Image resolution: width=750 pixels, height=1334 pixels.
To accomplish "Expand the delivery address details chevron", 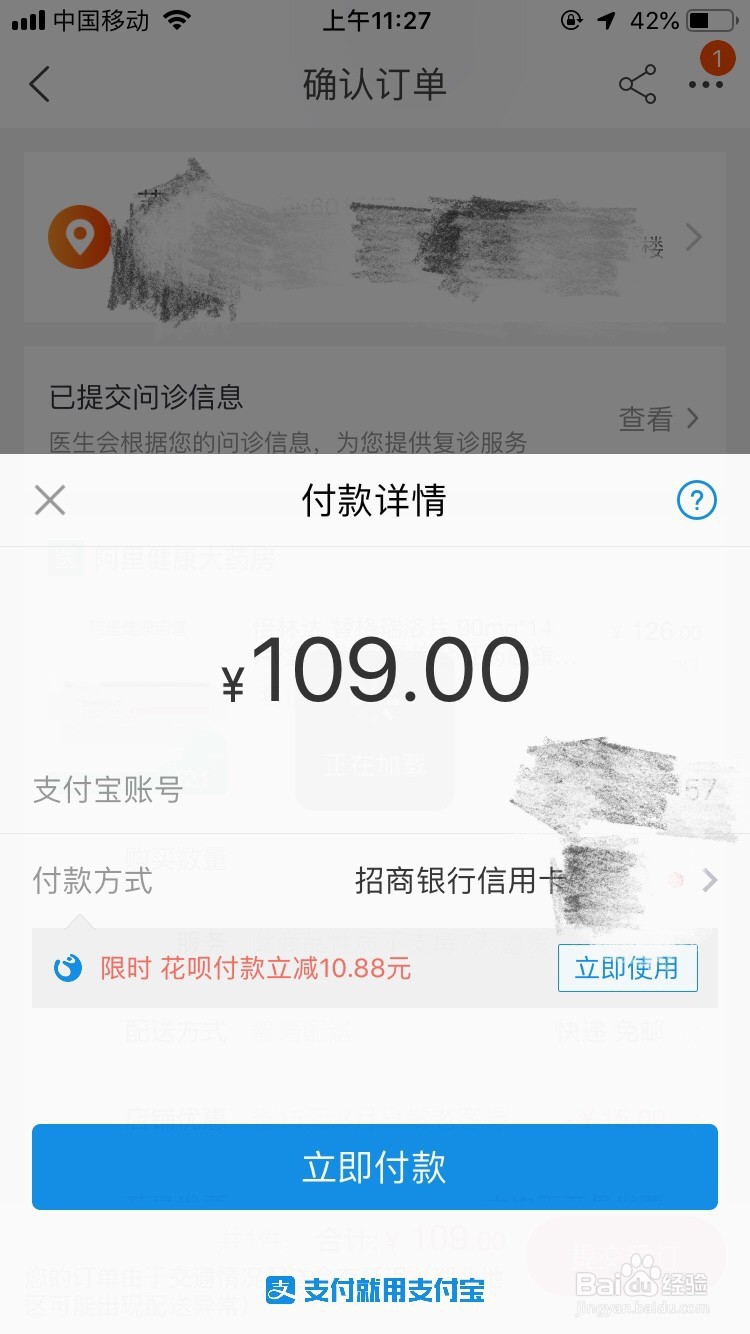I will click(694, 237).
